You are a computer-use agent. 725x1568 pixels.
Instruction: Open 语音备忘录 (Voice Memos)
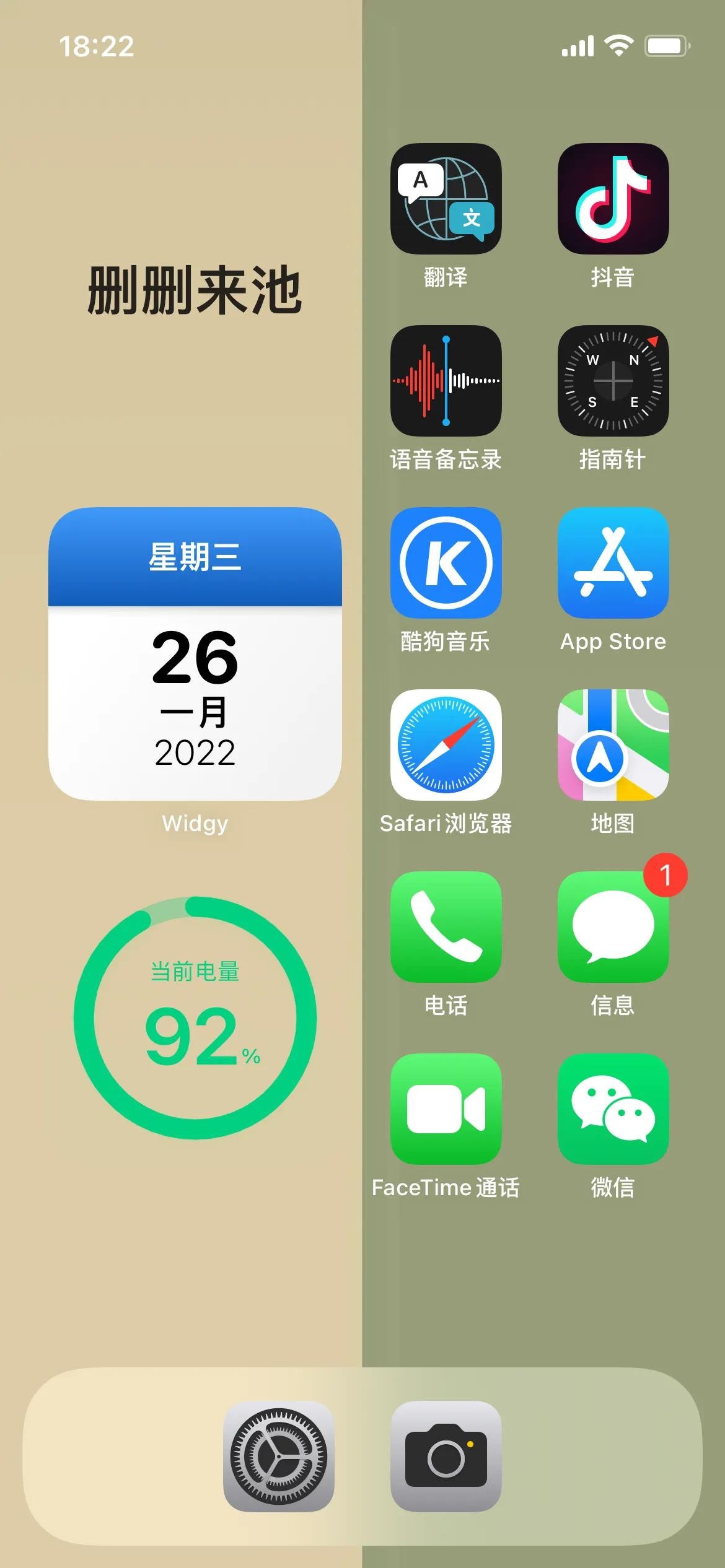[x=446, y=381]
